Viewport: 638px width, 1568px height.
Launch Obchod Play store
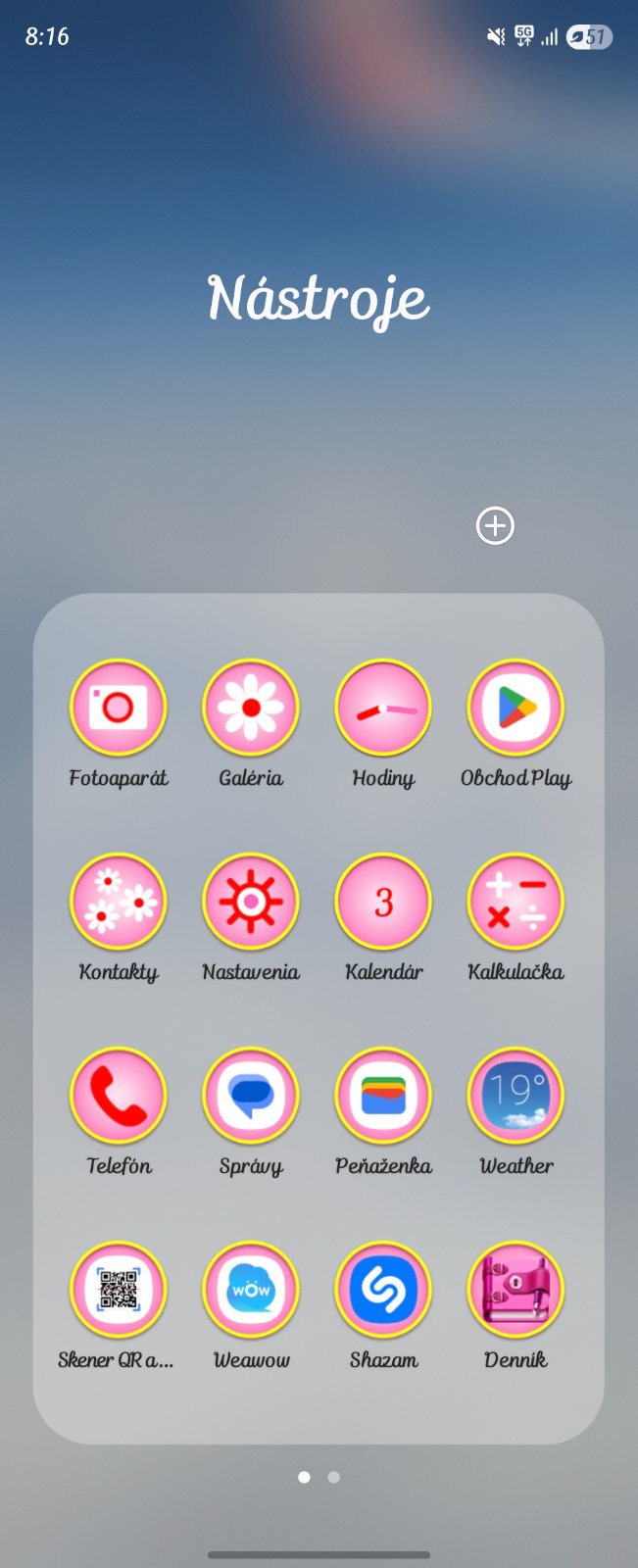pos(515,708)
